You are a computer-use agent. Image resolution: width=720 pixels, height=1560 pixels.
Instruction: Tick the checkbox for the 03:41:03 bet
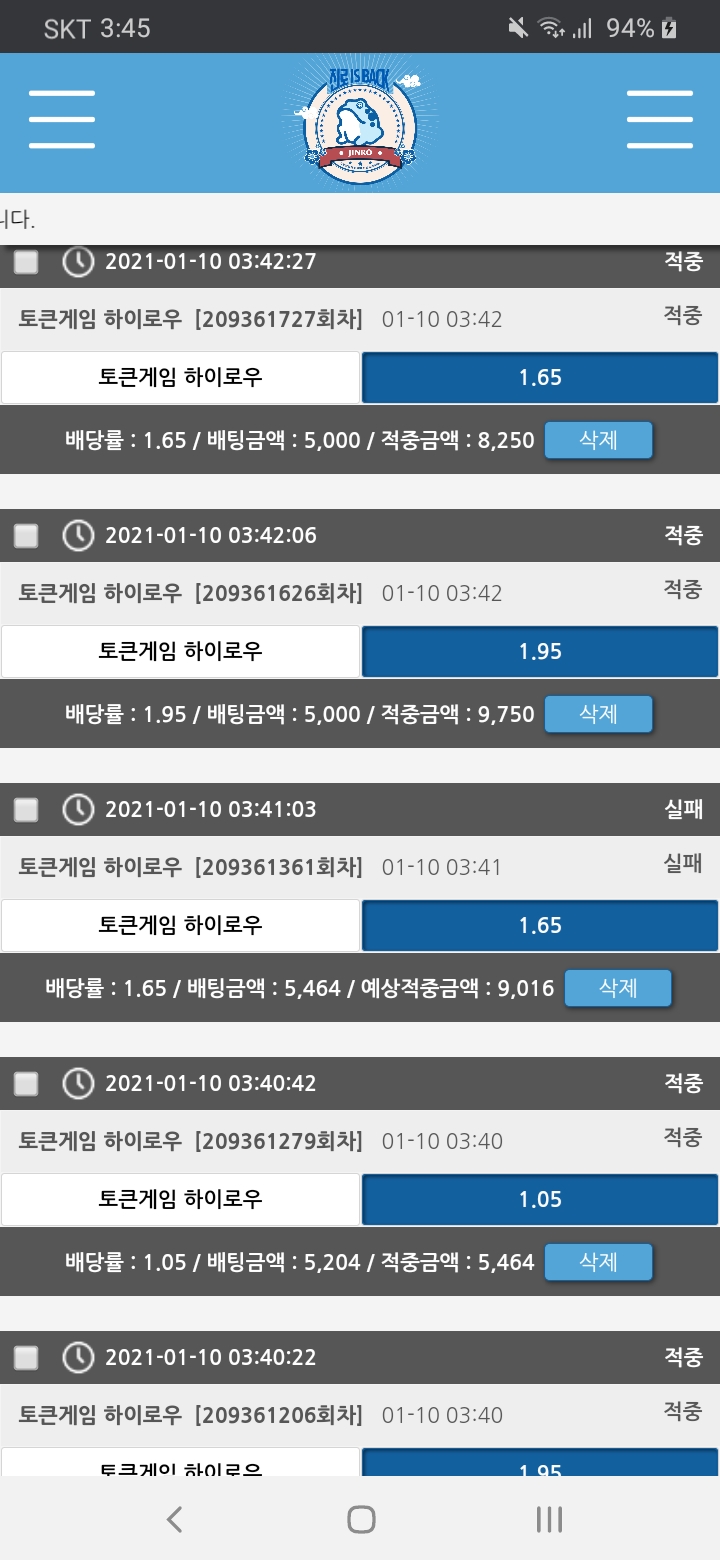pyautogui.click(x=26, y=810)
